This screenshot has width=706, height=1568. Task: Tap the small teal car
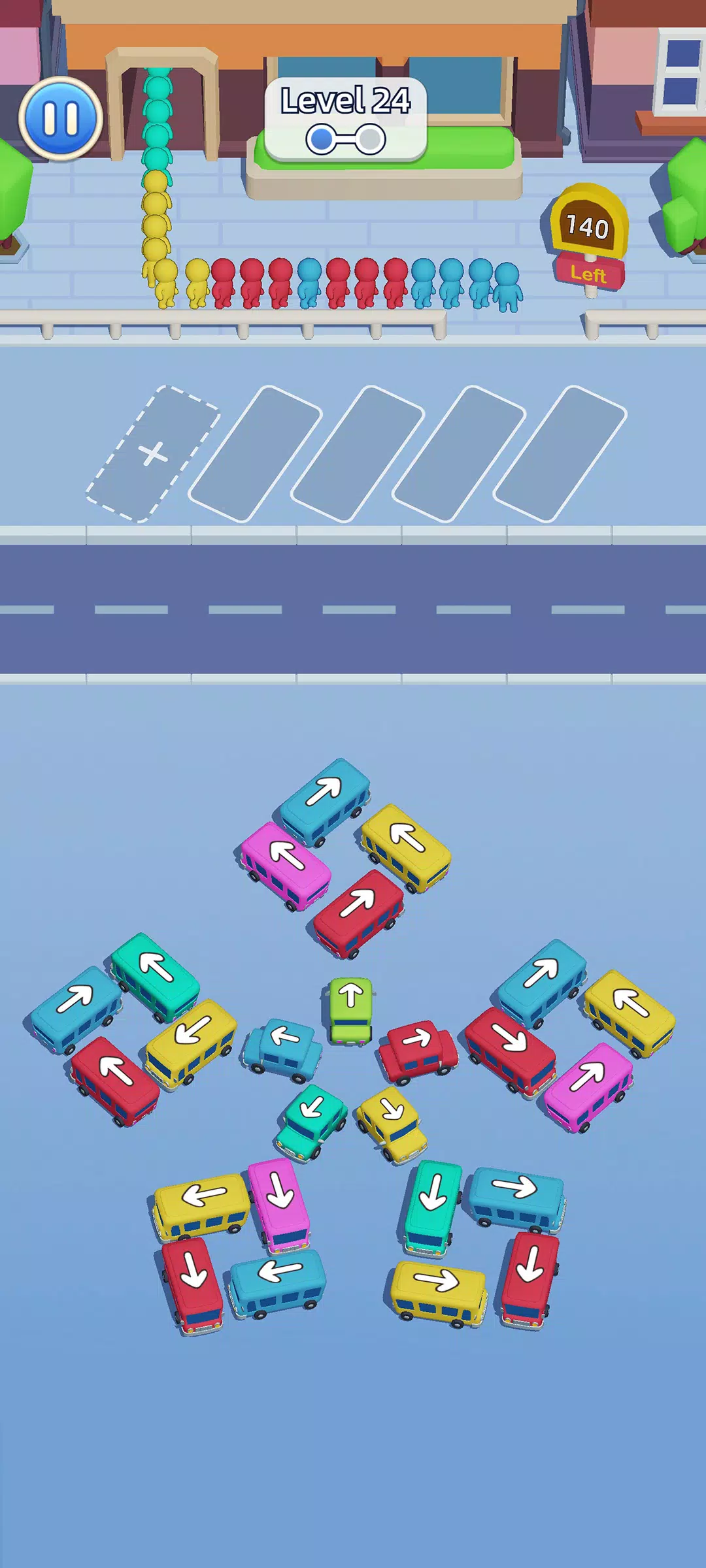click(x=311, y=1119)
